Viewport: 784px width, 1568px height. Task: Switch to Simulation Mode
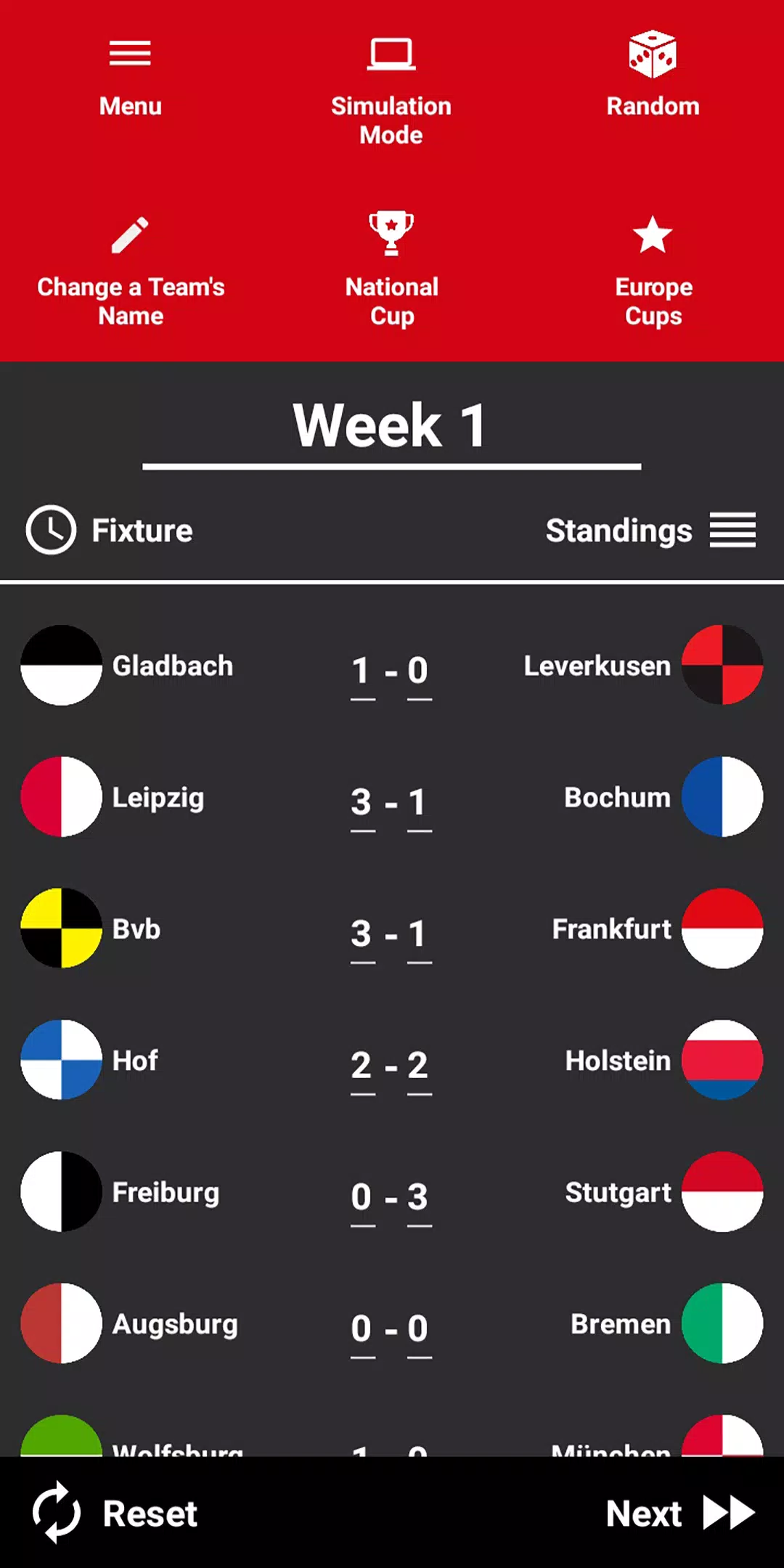point(391,90)
